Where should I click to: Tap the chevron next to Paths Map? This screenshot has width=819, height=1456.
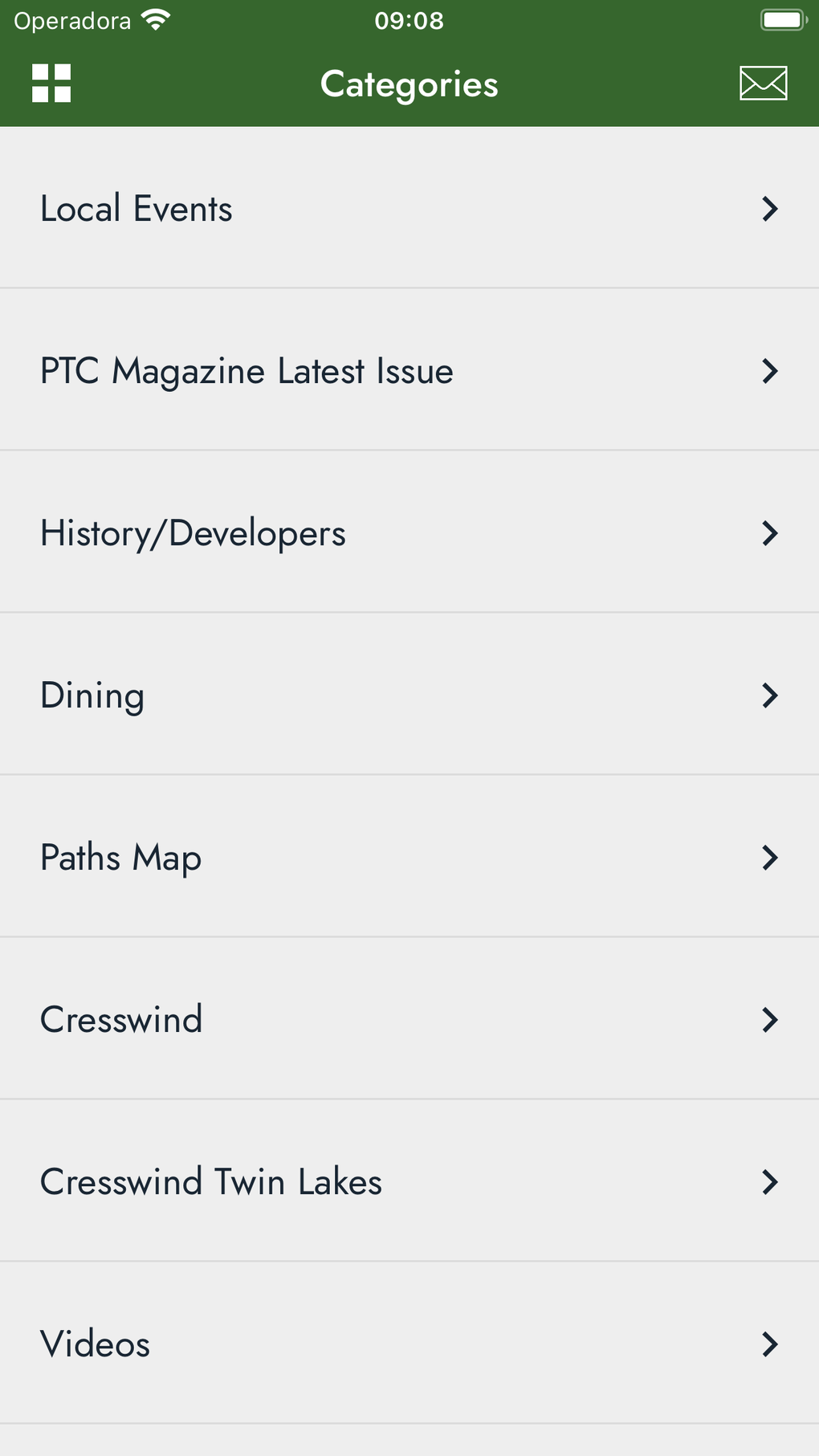click(768, 858)
